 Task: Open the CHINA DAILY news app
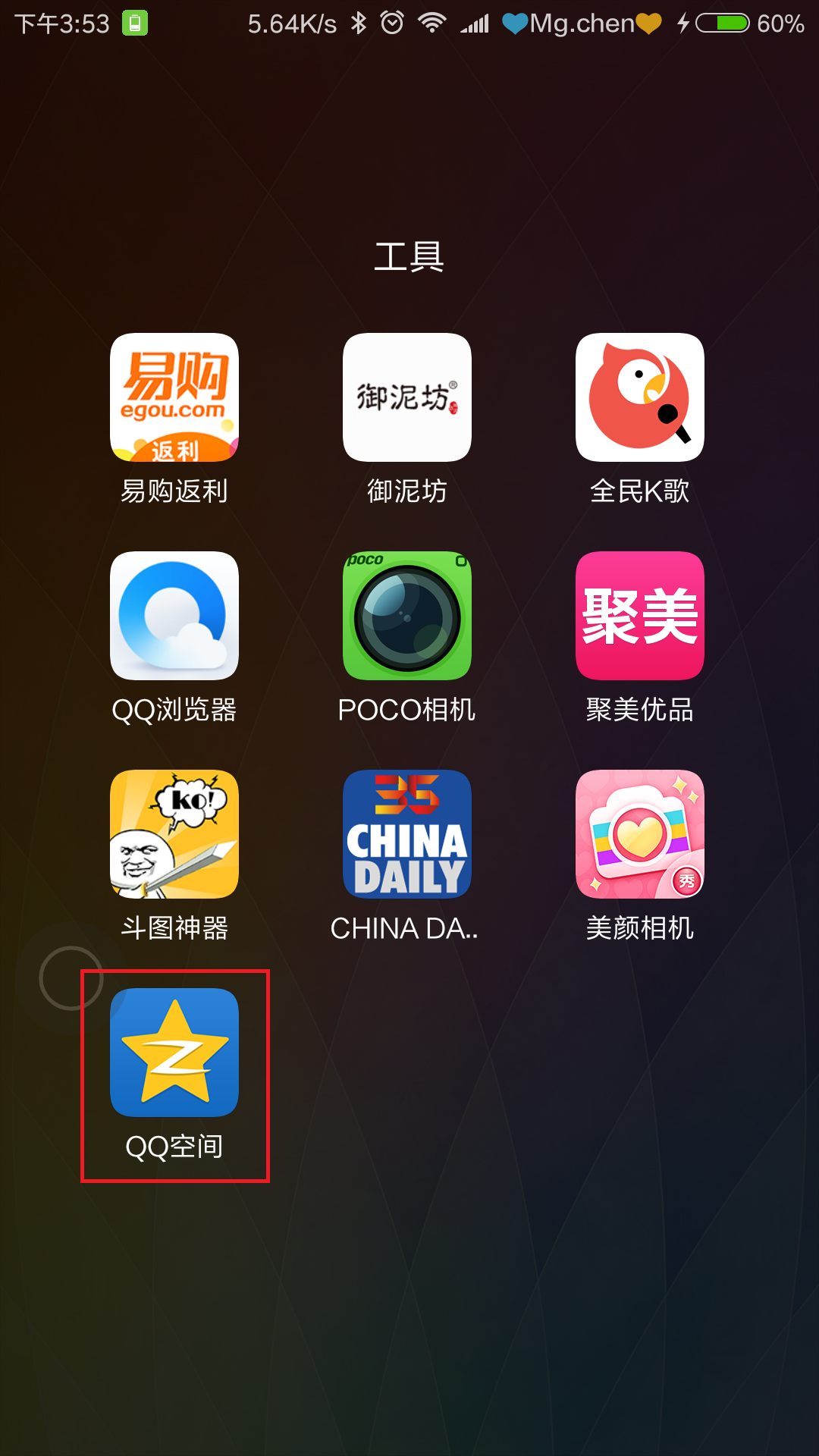coord(406,834)
